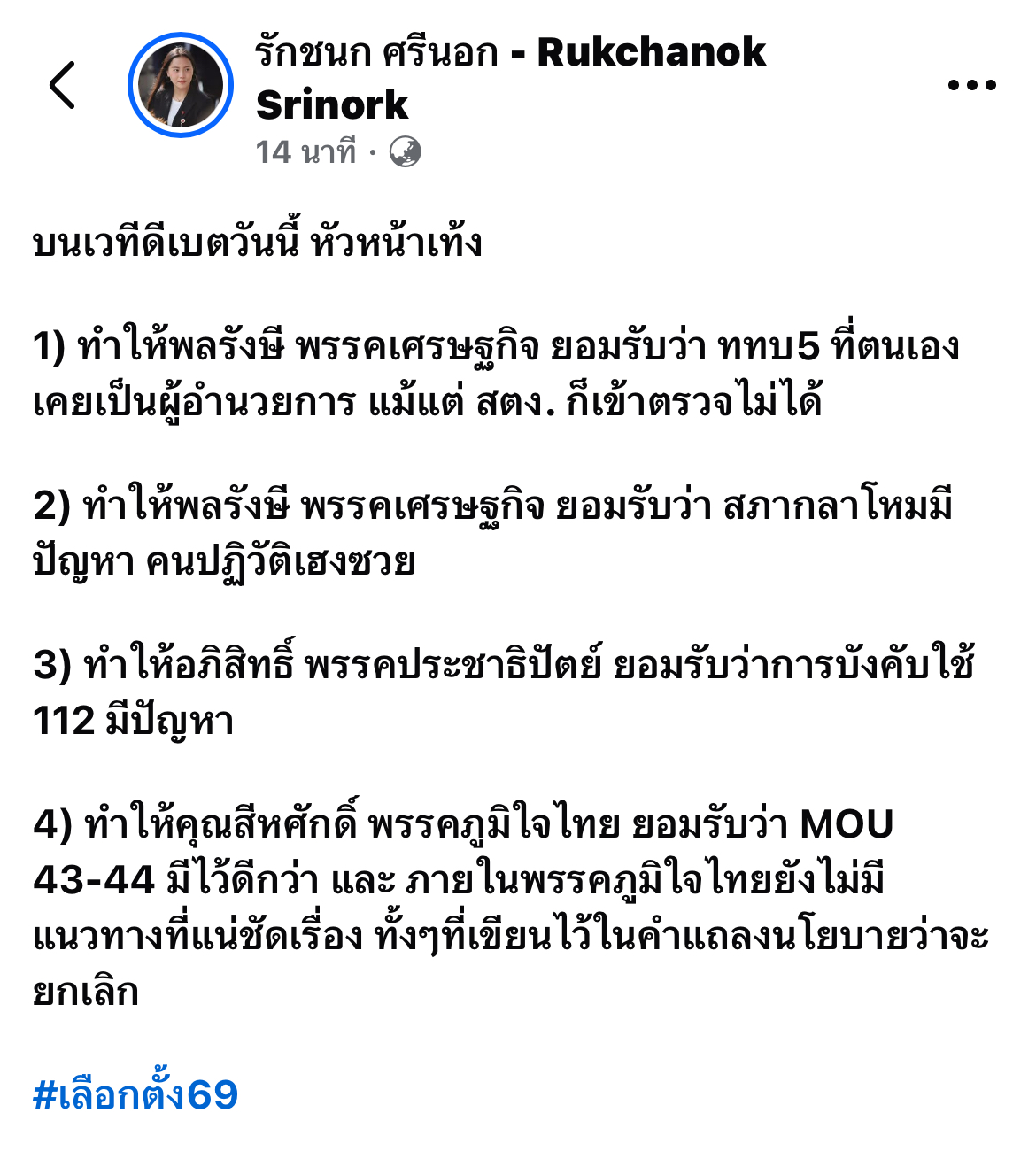Go back using the back arrow
The width and height of the screenshot is (1036, 1159).
[x=62, y=86]
